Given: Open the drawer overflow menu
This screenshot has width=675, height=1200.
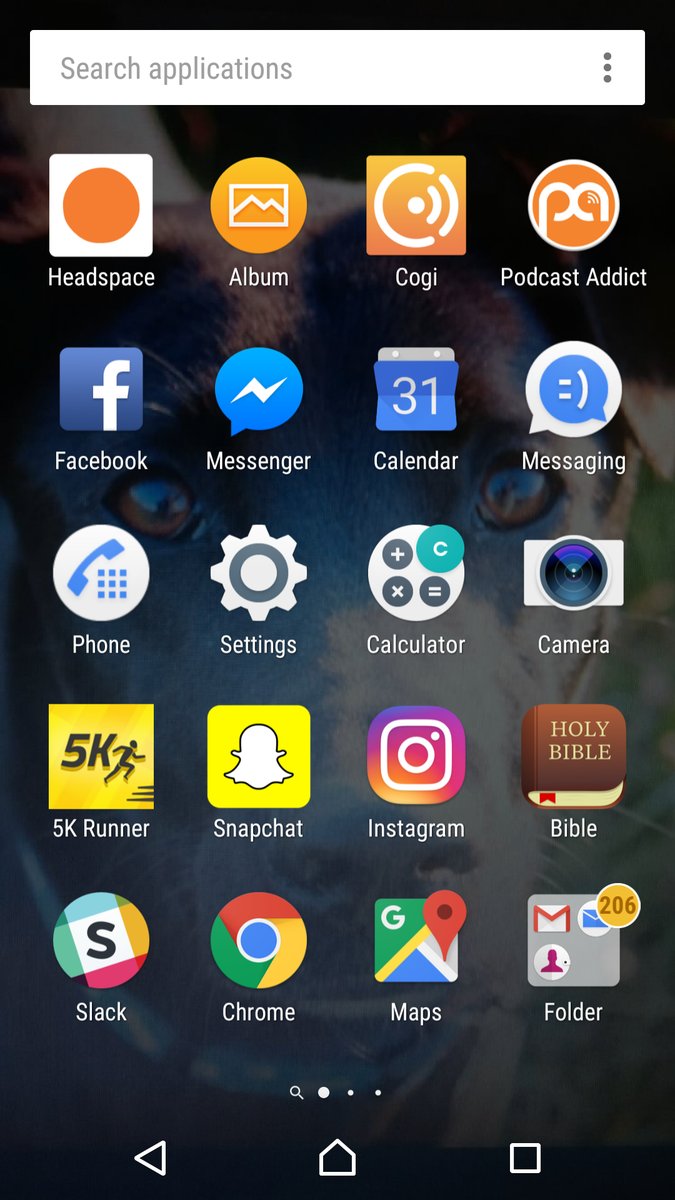Looking at the screenshot, I should click(x=607, y=68).
